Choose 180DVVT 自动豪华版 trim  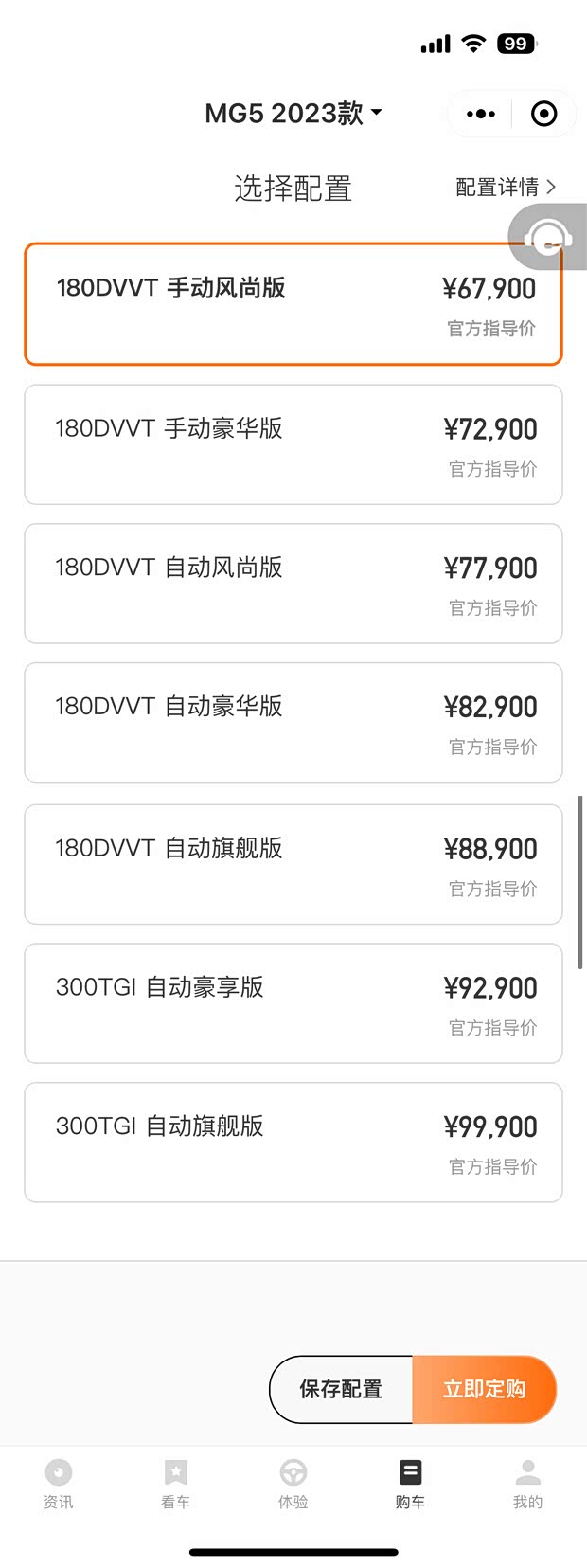pyautogui.click(x=293, y=723)
